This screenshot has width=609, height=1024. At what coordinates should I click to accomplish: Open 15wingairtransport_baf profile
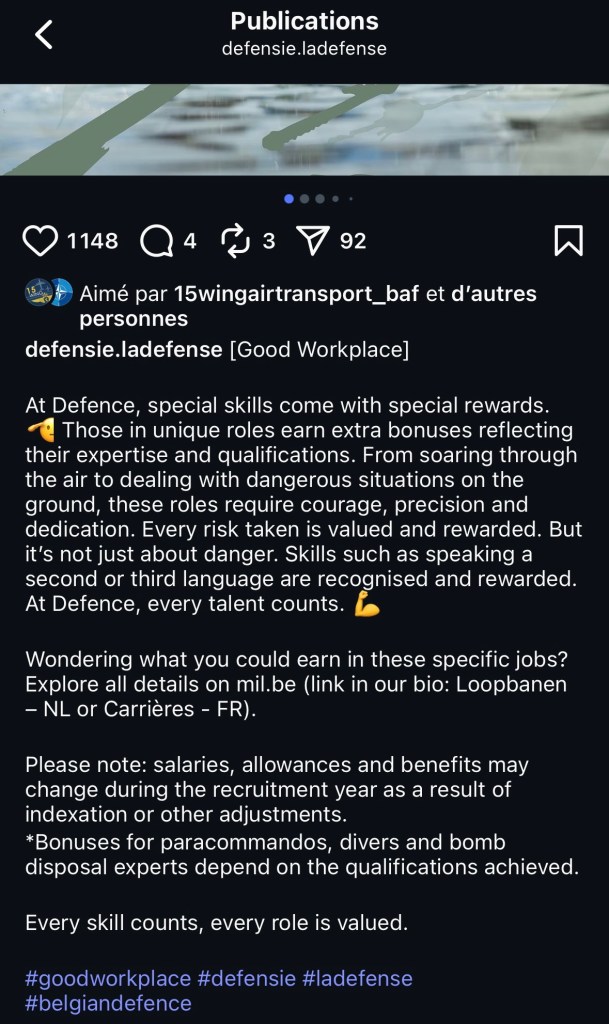pyautogui.click(x=296, y=294)
